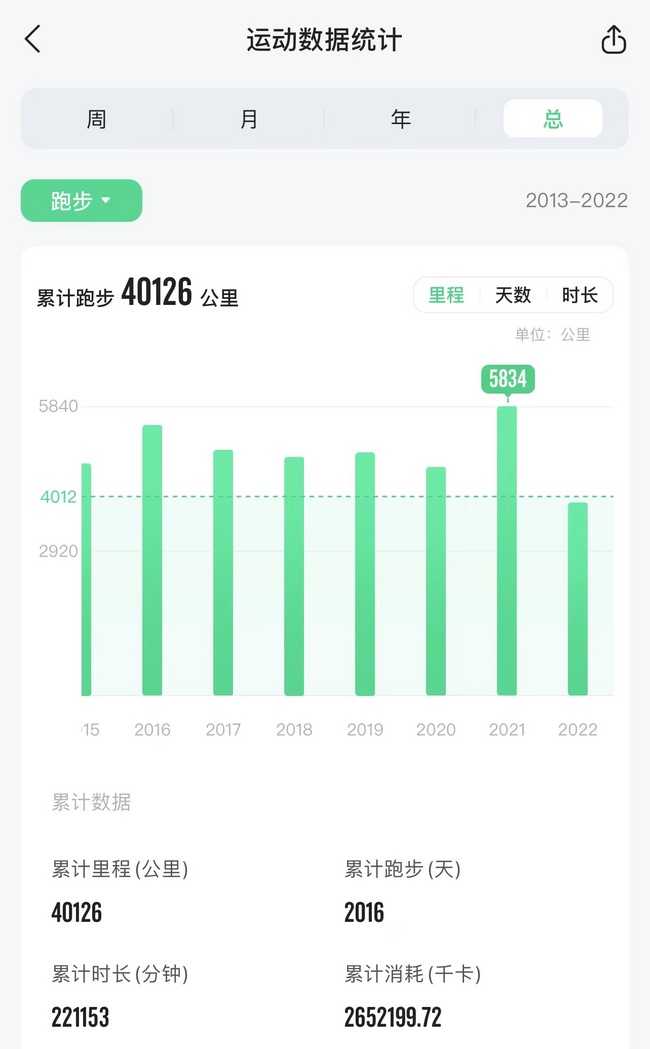Select the 2016 bar in the chart
This screenshot has width=650, height=1049.
pos(152,561)
